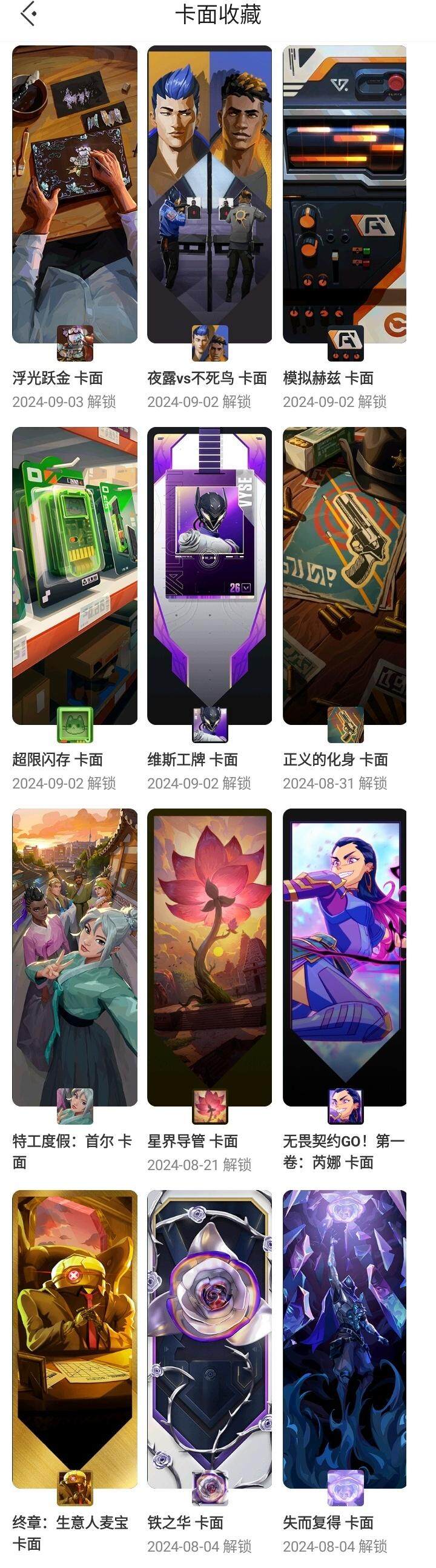Go back from 卡面收藏 page

(28, 14)
